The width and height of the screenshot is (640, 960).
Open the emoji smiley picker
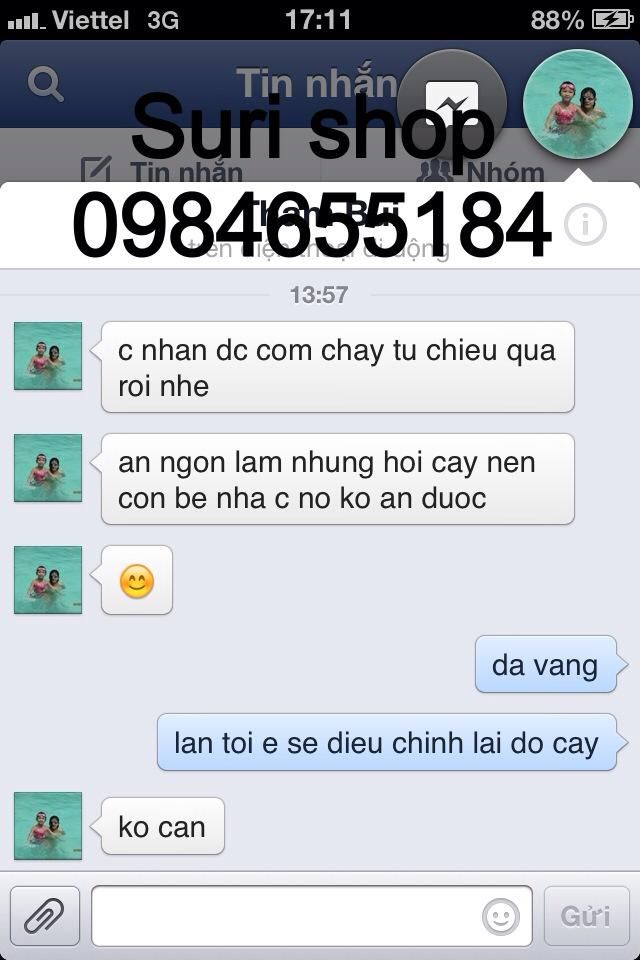pyautogui.click(x=501, y=915)
